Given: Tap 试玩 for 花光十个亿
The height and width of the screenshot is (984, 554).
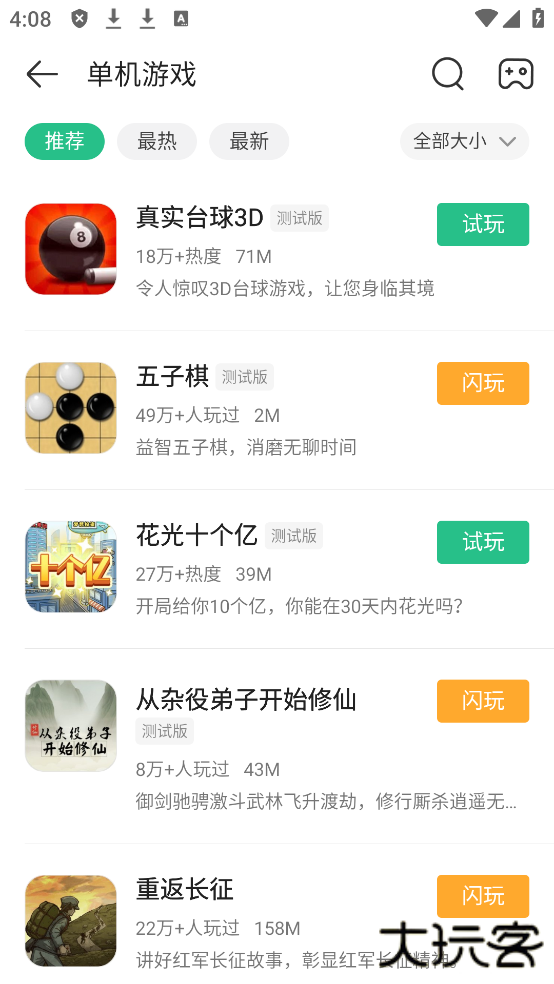Looking at the screenshot, I should point(483,542).
